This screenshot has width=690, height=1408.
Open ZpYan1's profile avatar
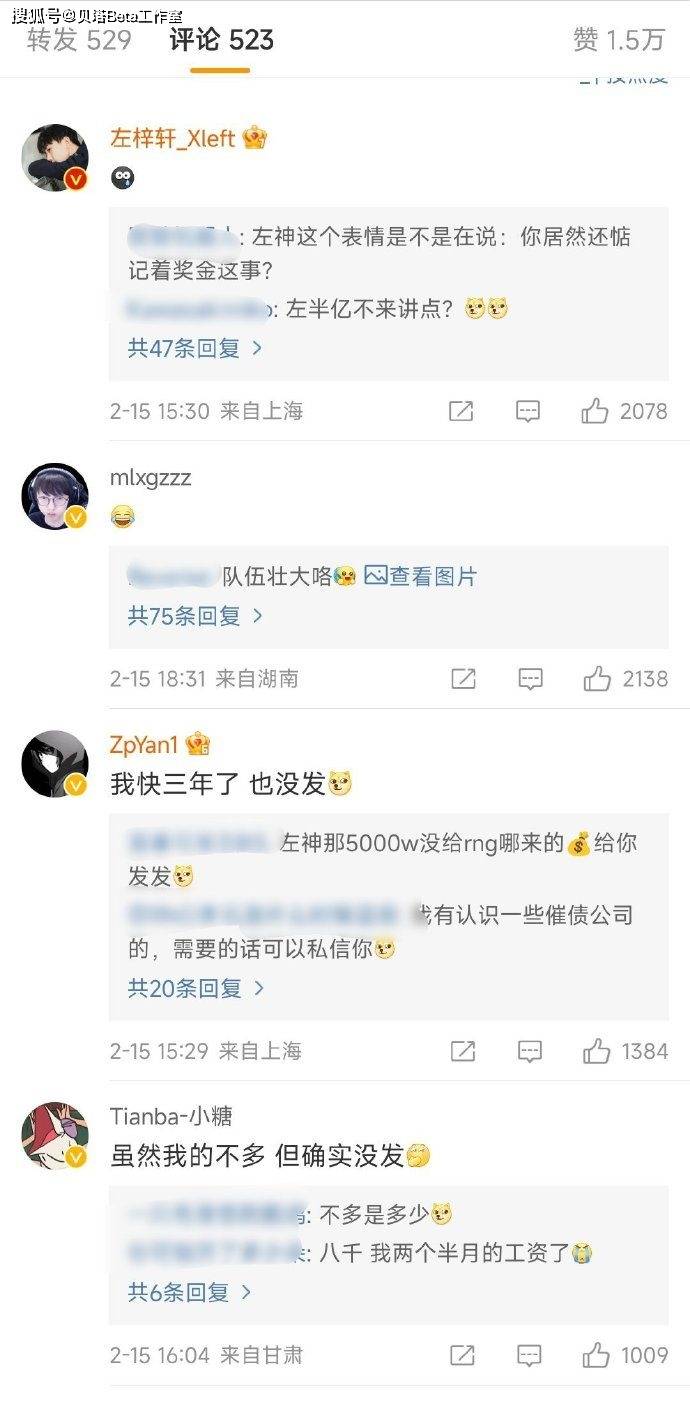pos(55,765)
